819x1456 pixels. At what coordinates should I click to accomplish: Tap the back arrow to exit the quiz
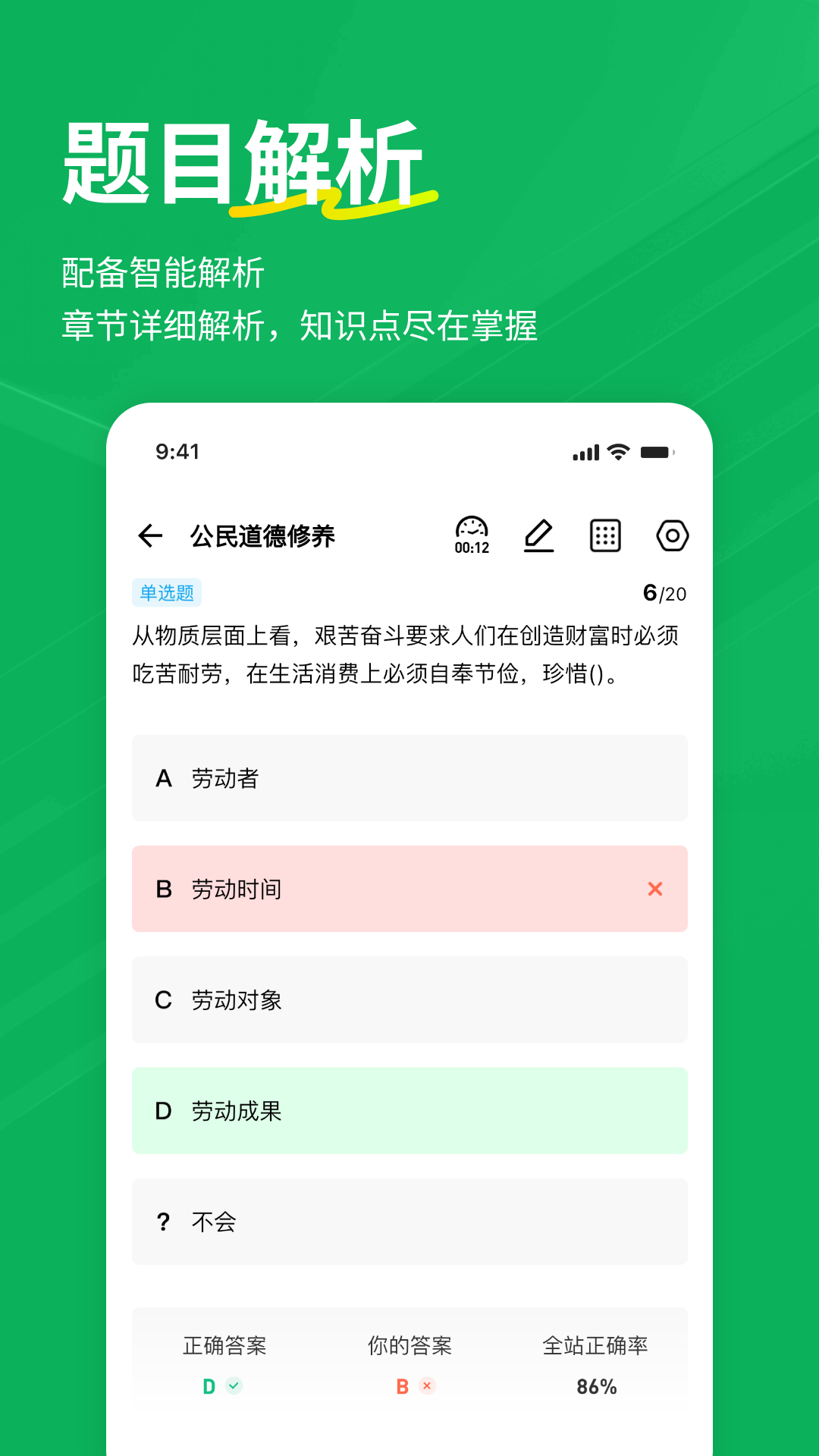(151, 535)
